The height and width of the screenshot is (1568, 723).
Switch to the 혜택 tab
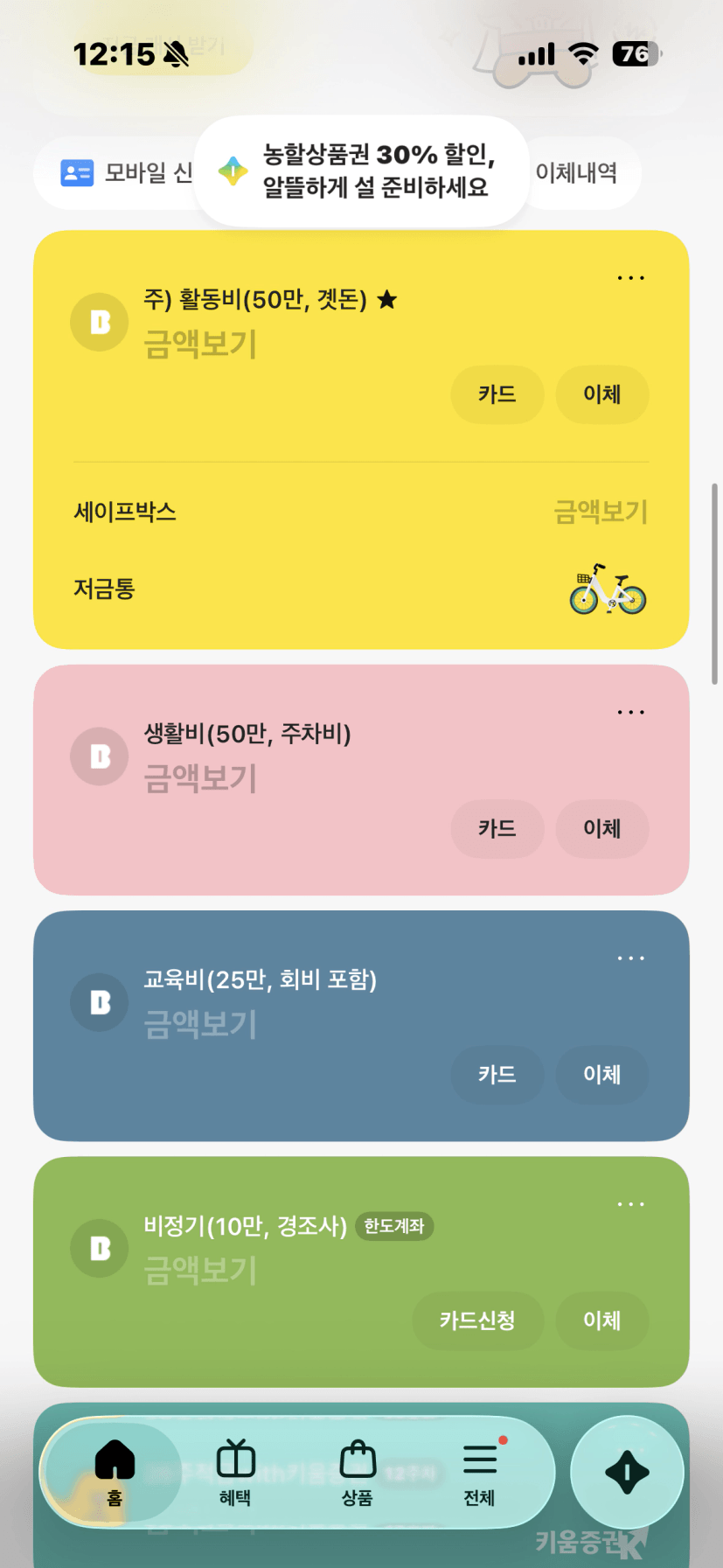(235, 1473)
